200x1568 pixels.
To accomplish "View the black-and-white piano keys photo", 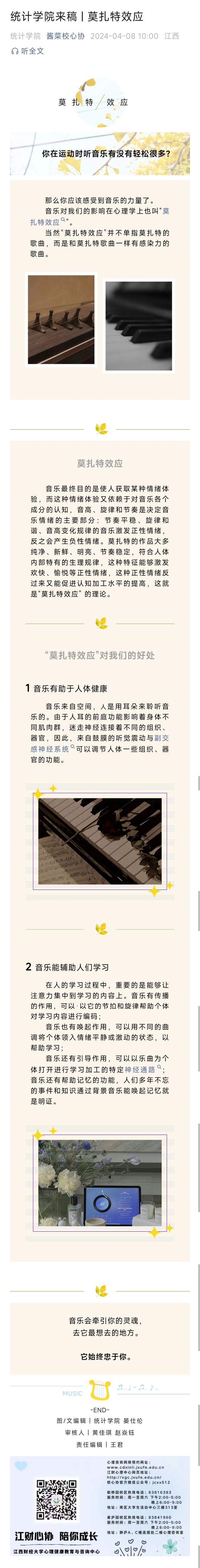I will click(x=139, y=326).
